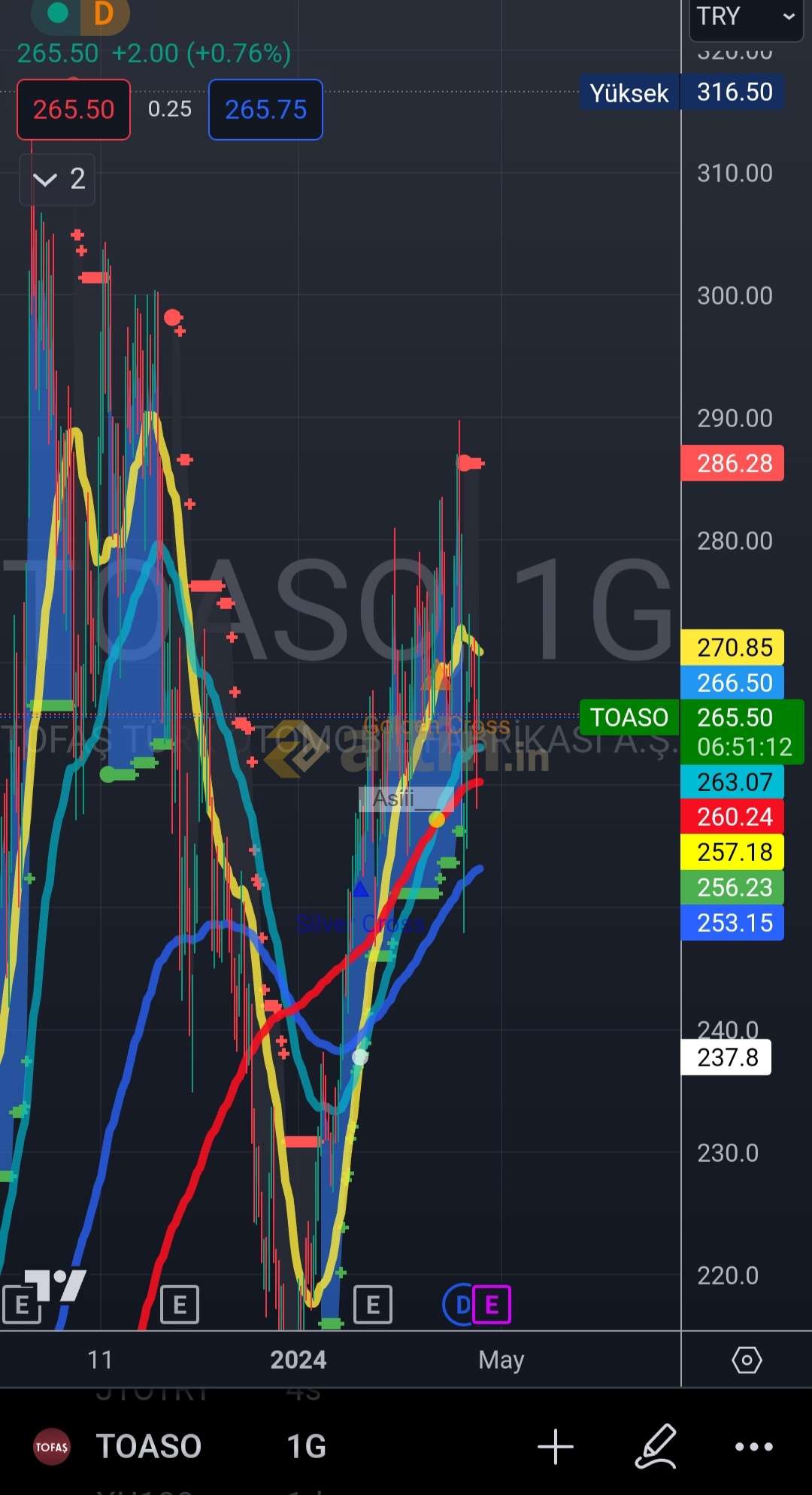Screen dimensions: 812x1495
Task: Open the TOASO symbol search
Action: click(149, 1446)
